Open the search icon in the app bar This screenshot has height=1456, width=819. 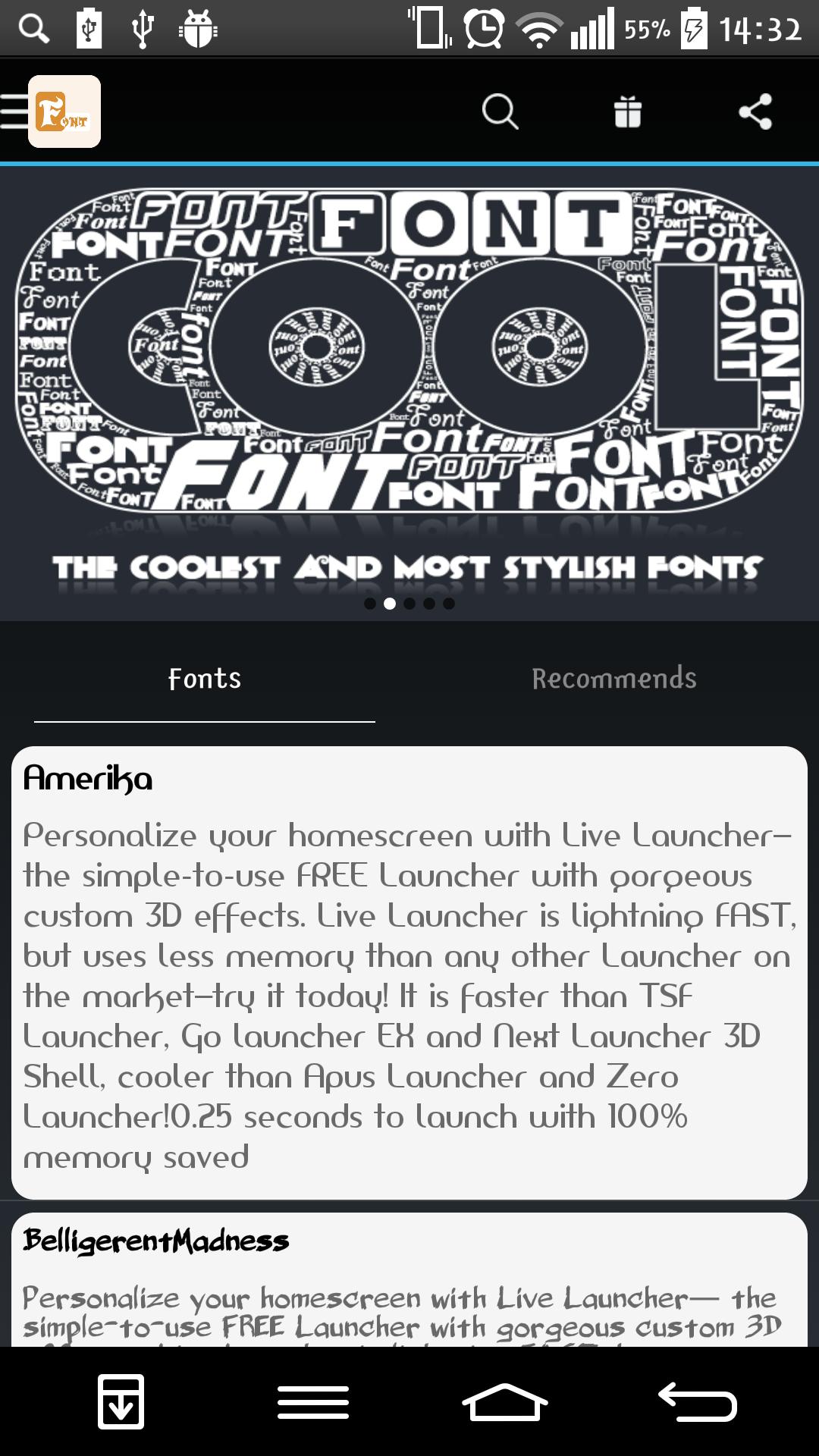(500, 112)
